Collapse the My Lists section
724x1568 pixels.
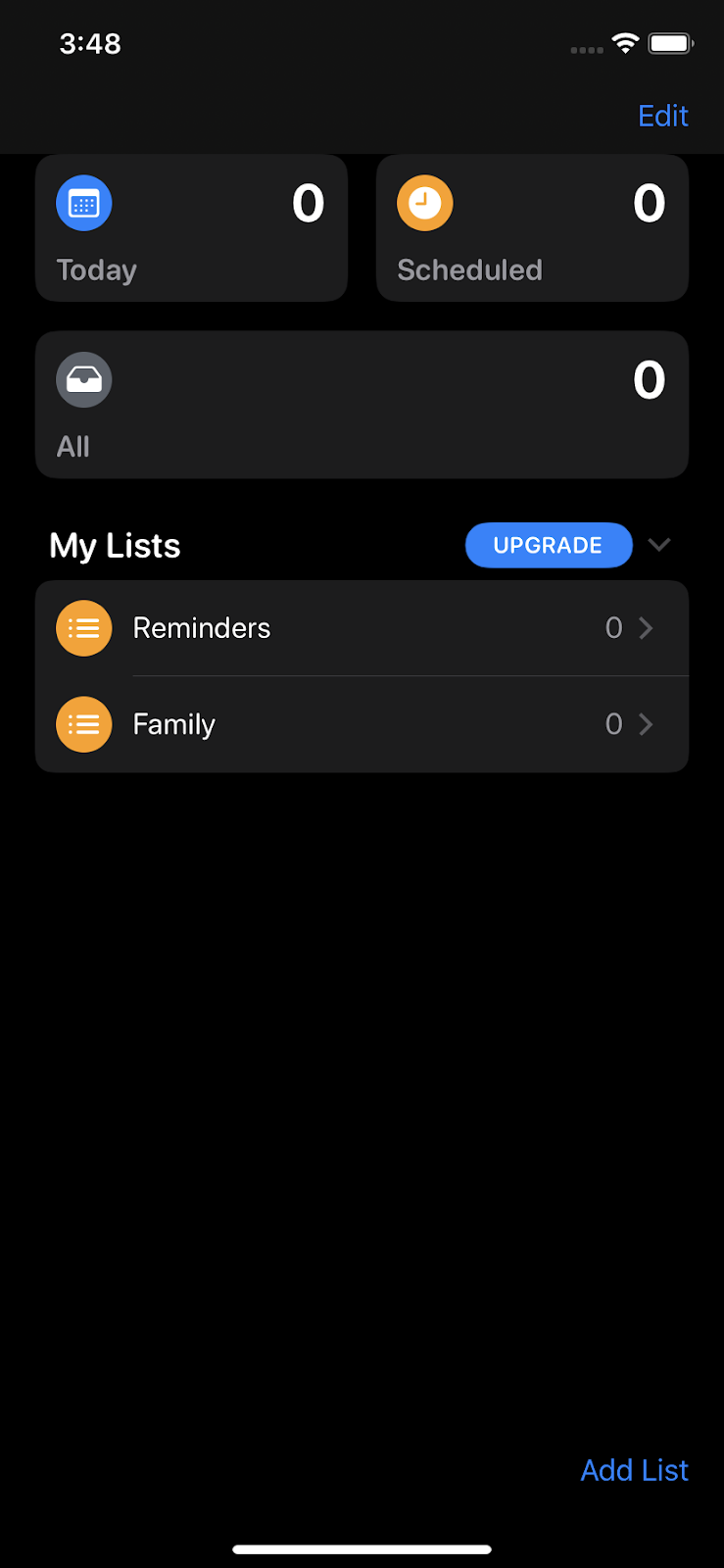click(659, 545)
